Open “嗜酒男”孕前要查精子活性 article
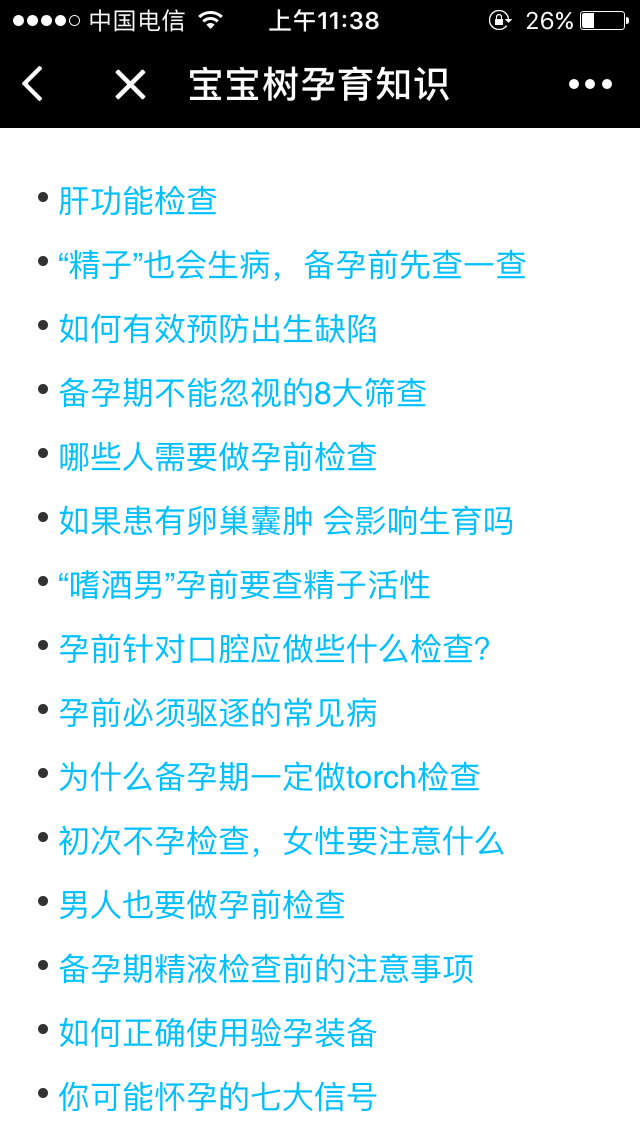Image resolution: width=640 pixels, height=1136 pixels. [244, 585]
